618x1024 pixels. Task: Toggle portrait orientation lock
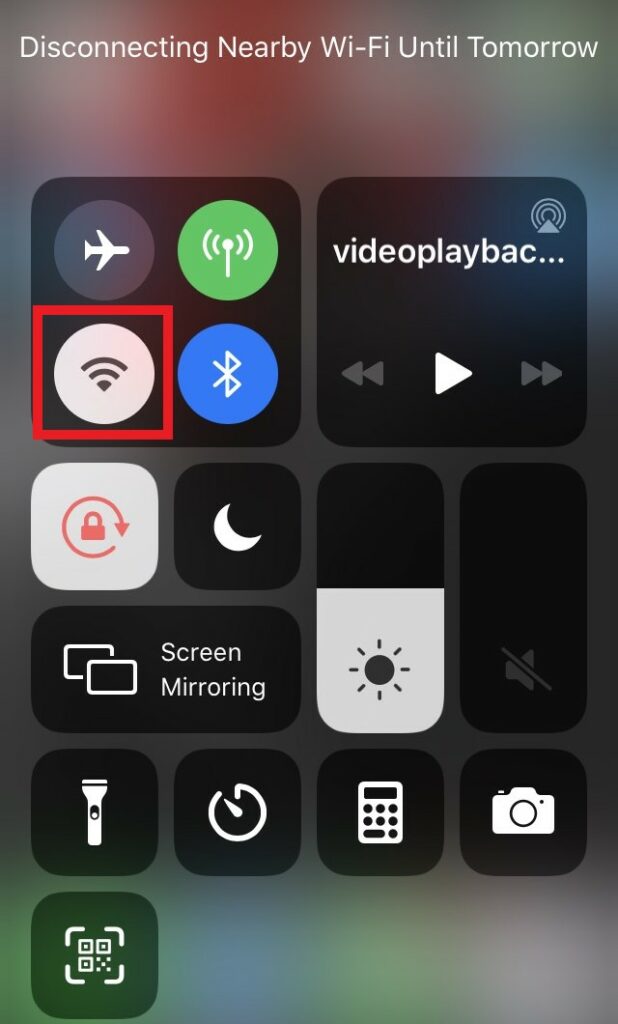[95, 526]
